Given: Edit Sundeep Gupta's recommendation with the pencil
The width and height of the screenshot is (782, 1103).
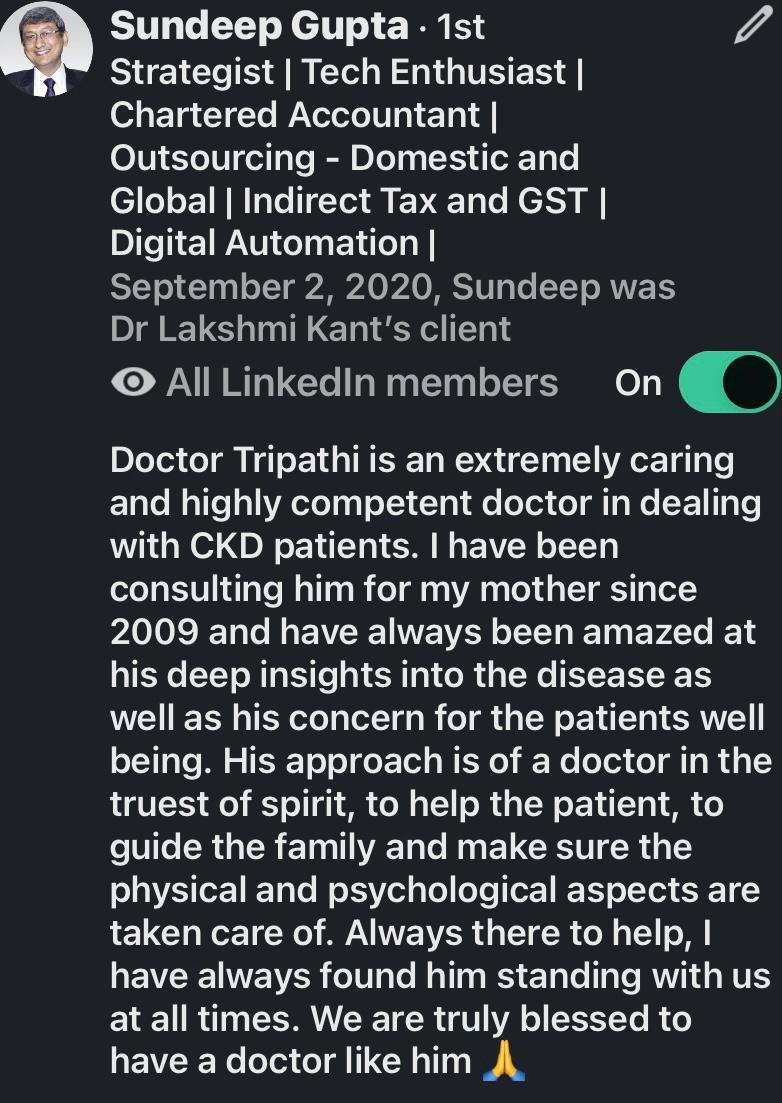Looking at the screenshot, I should (x=753, y=25).
